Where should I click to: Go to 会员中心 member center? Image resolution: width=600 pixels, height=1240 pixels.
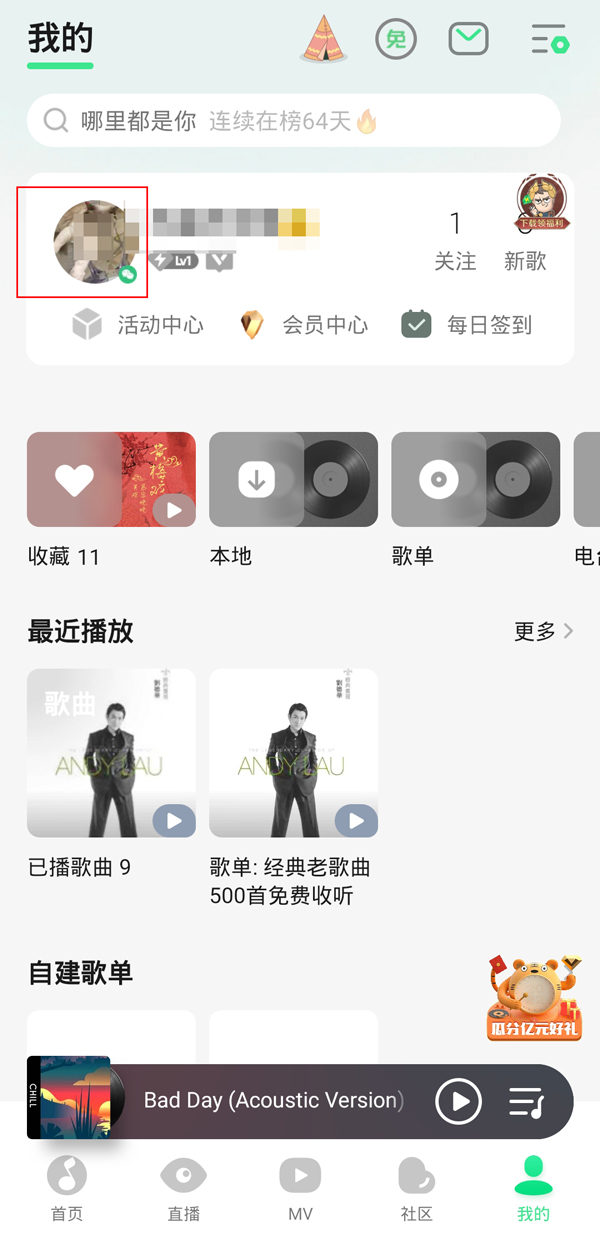coord(304,325)
